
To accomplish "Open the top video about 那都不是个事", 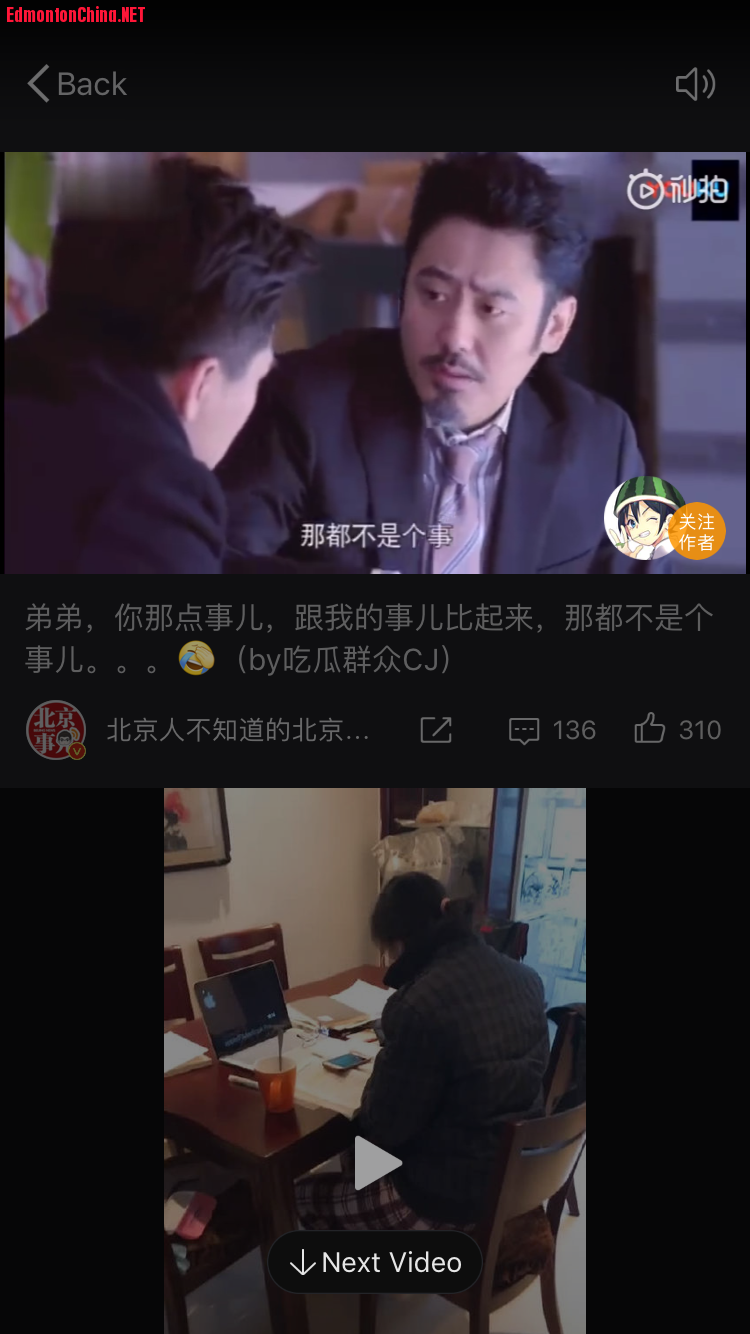I will coord(375,362).
